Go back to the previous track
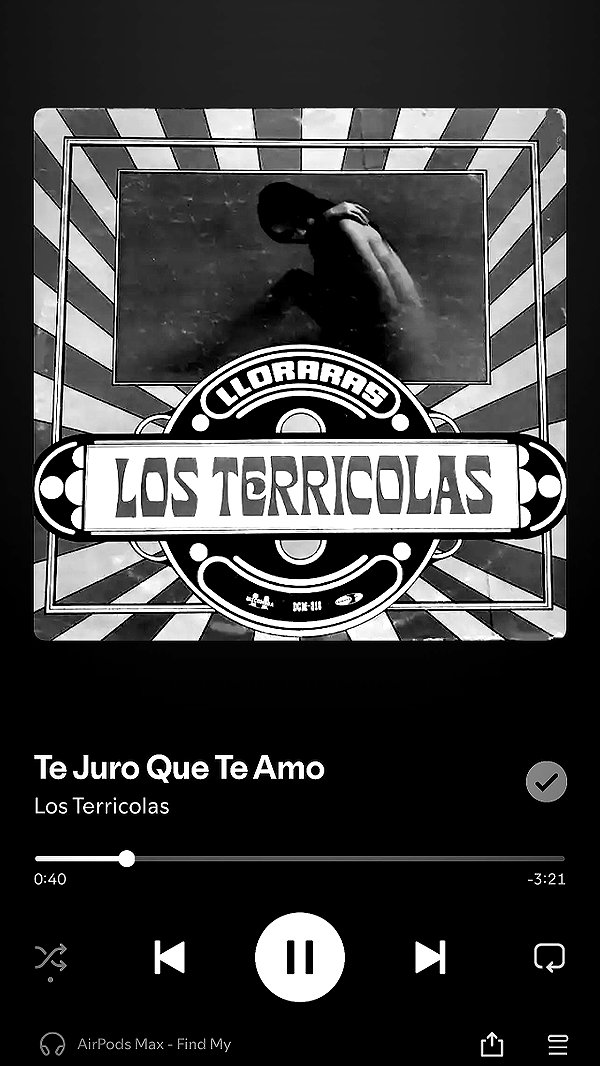This screenshot has height=1066, width=600. point(170,957)
